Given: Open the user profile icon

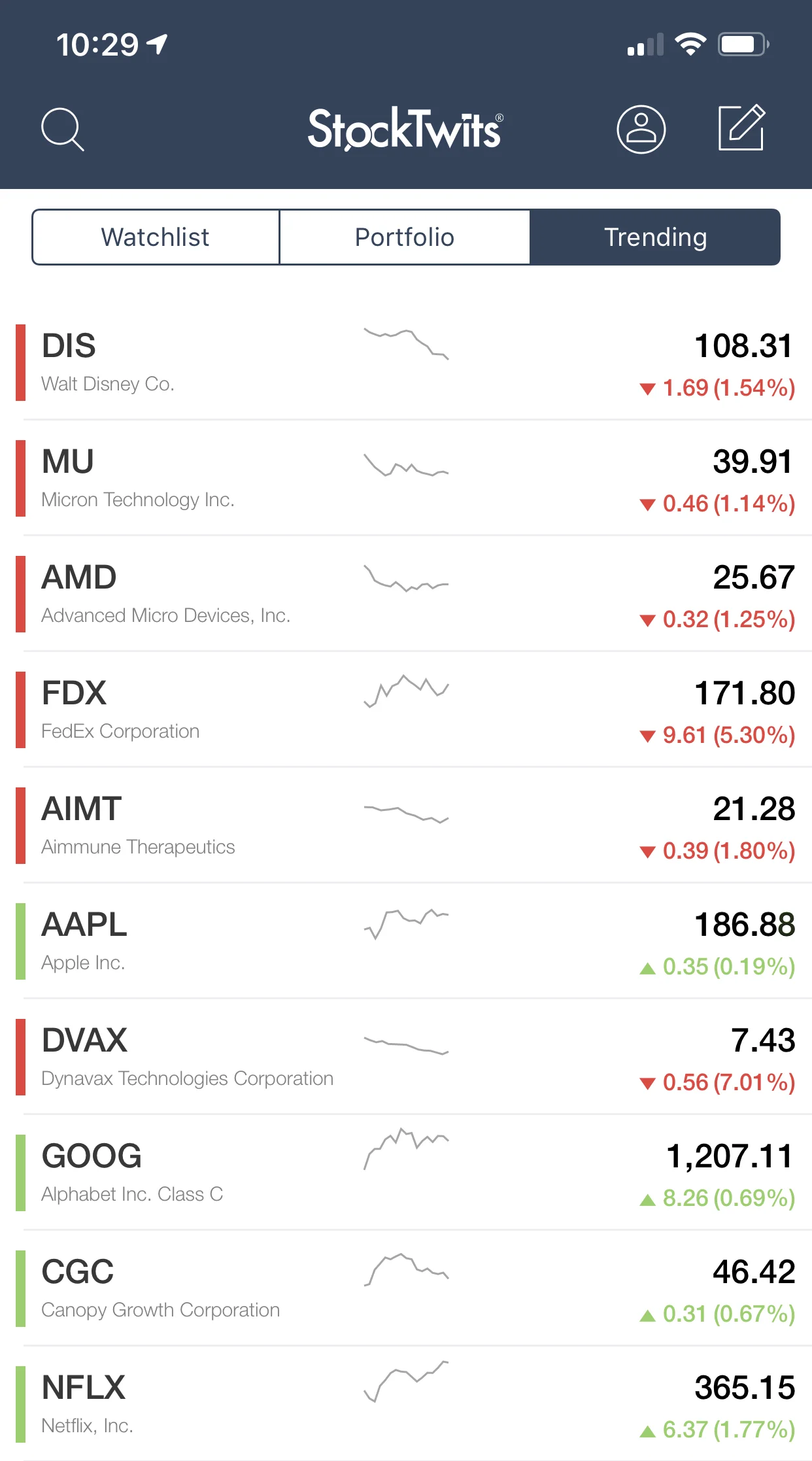Looking at the screenshot, I should [x=641, y=129].
